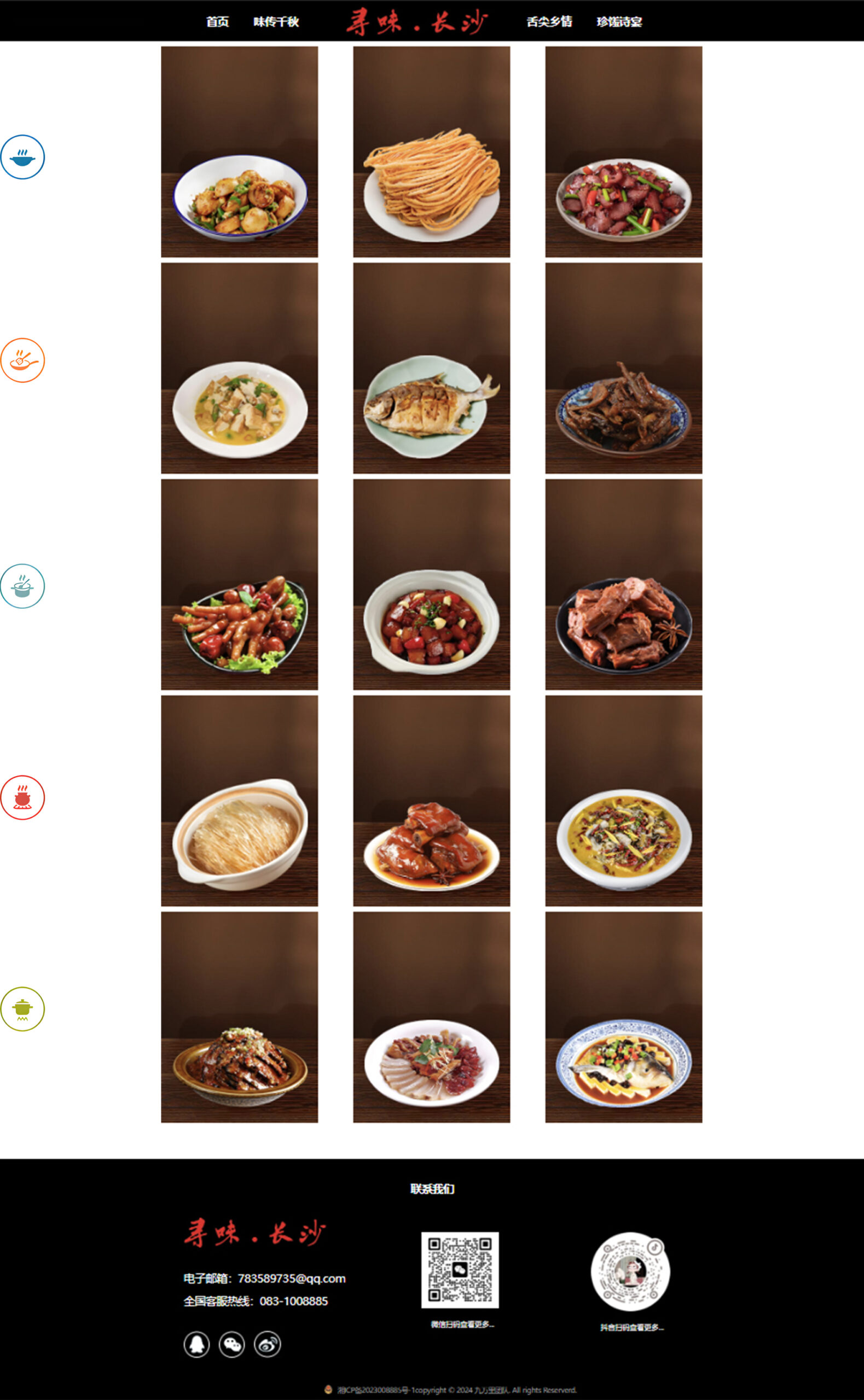Tap the olive green pot side icon

22,1008
